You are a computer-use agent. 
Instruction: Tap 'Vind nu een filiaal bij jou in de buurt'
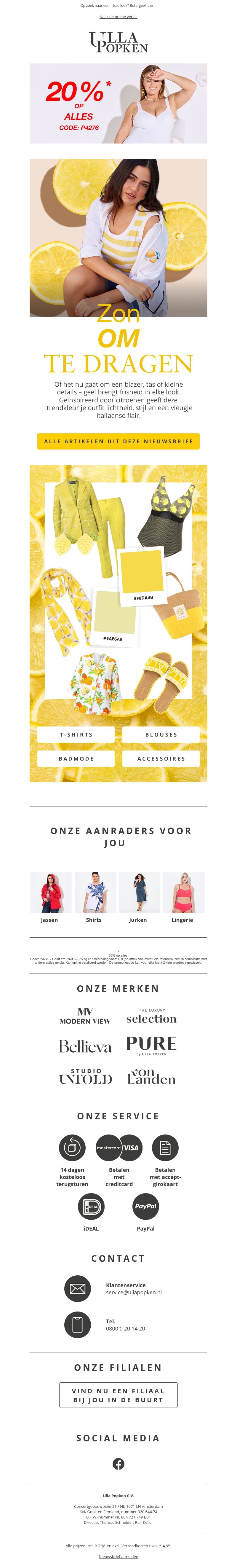pyautogui.click(x=118, y=1395)
